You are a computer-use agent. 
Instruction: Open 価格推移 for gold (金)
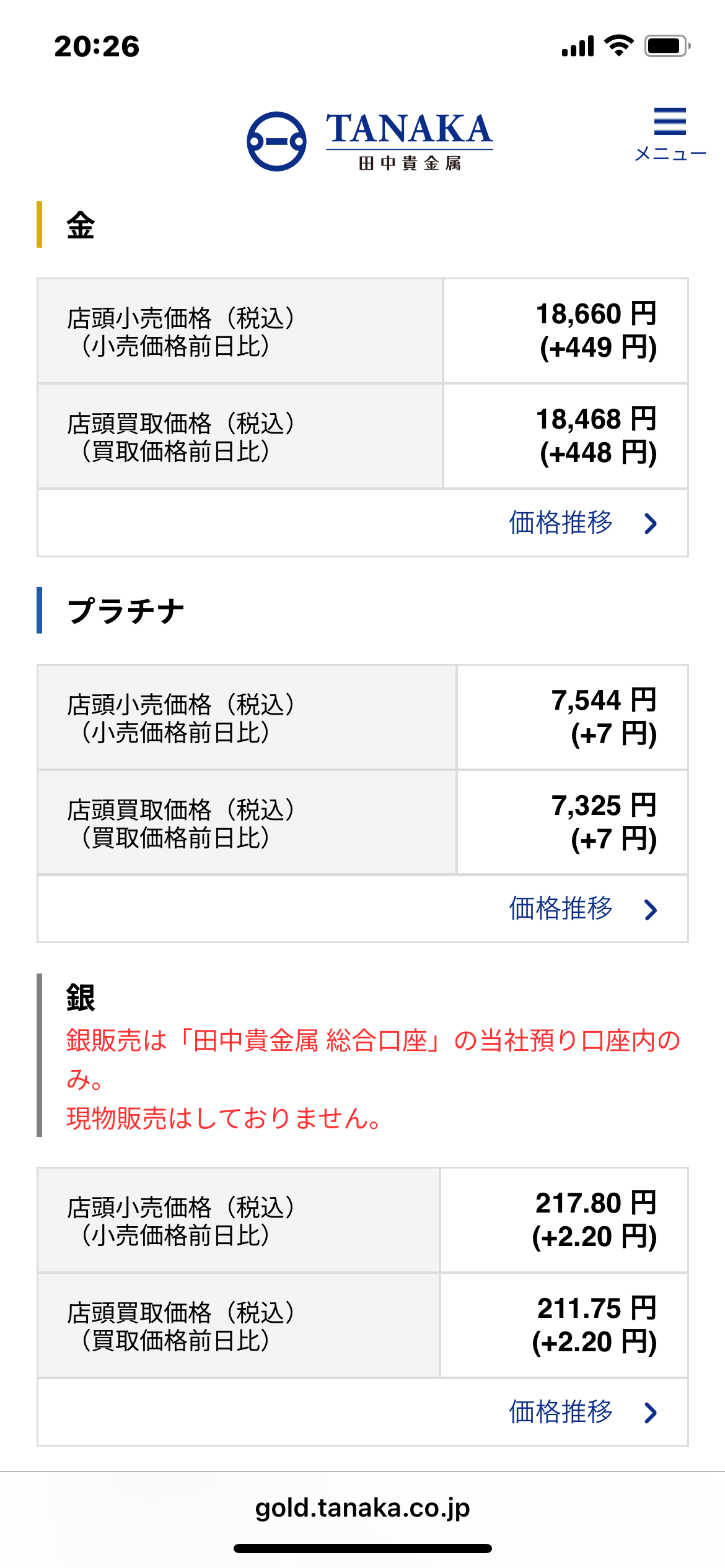[x=582, y=523]
